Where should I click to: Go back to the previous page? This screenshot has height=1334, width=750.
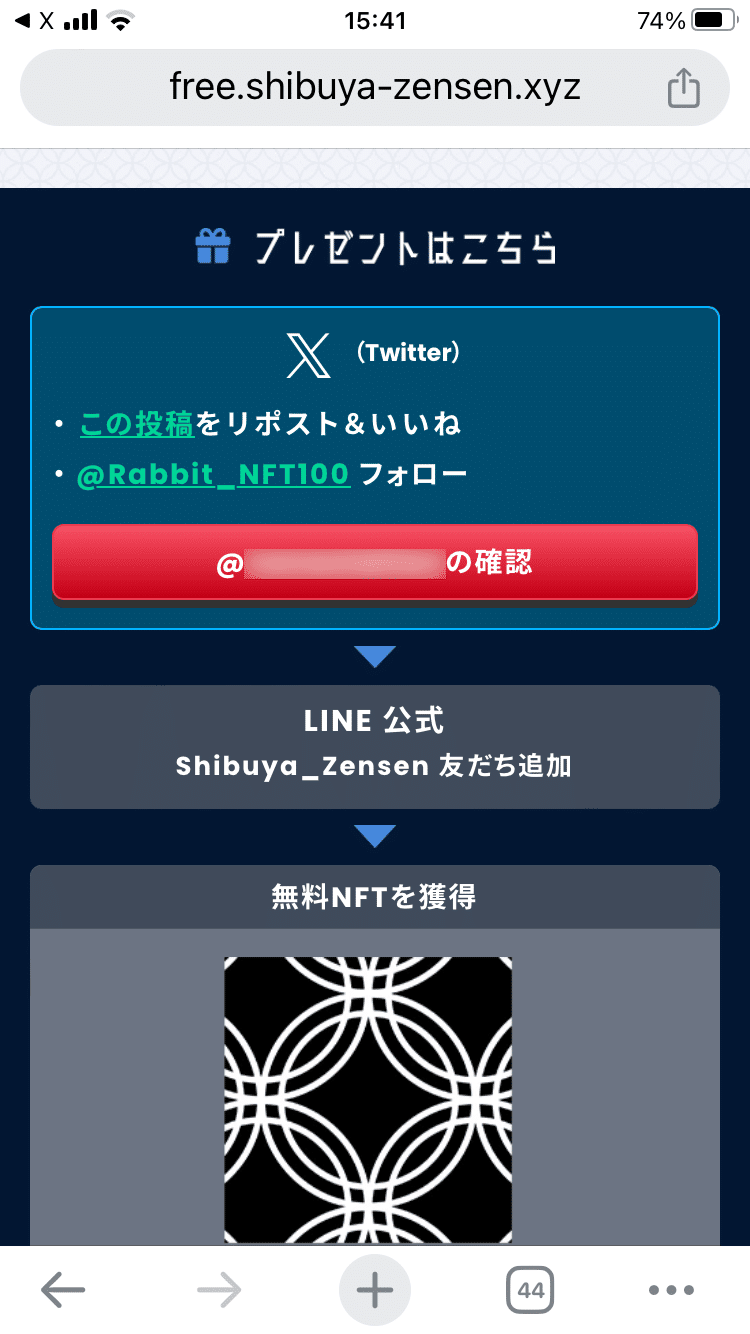(63, 1290)
